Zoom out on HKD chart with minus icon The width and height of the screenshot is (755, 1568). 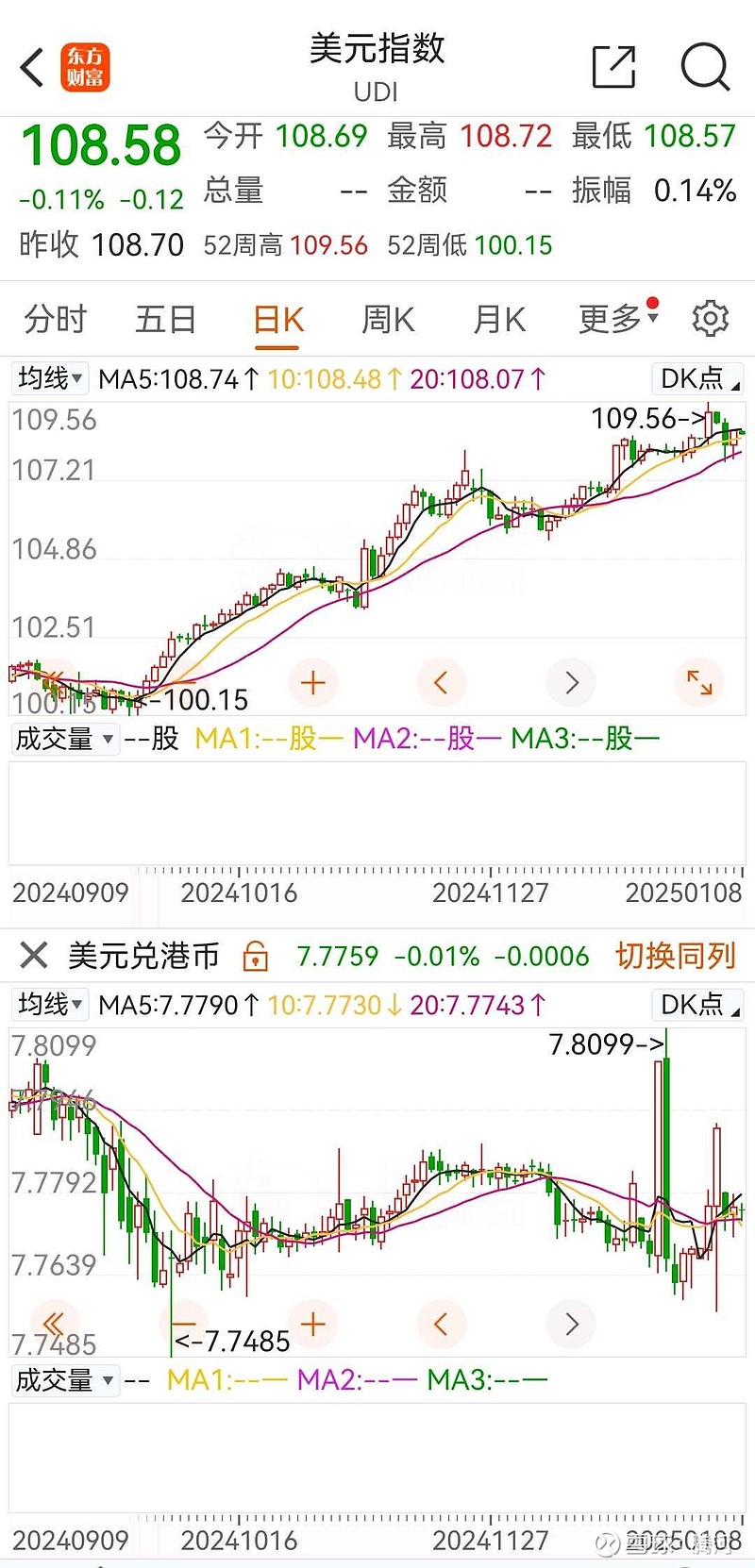[x=185, y=1324]
